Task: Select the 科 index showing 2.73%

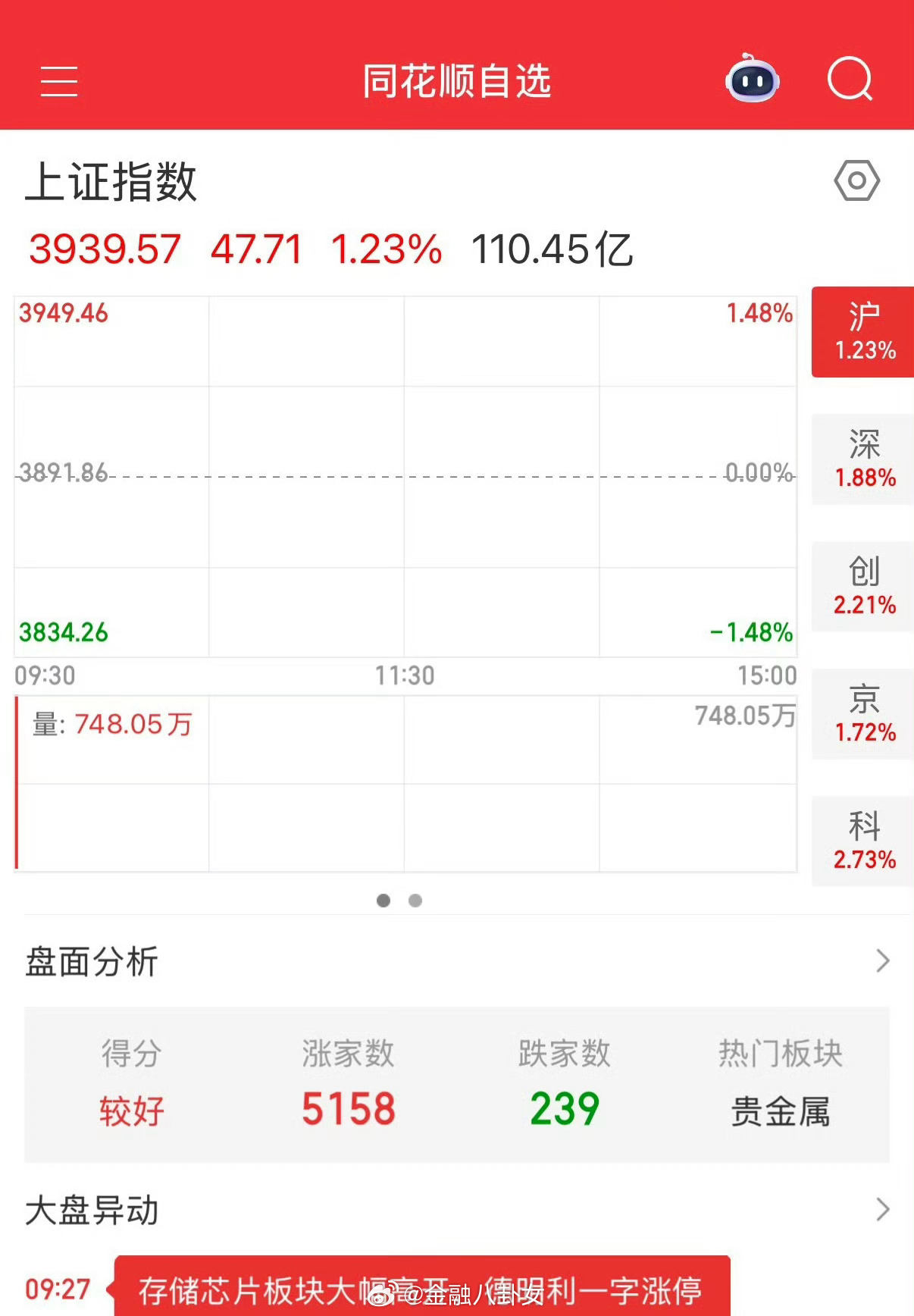Action: pos(862,841)
